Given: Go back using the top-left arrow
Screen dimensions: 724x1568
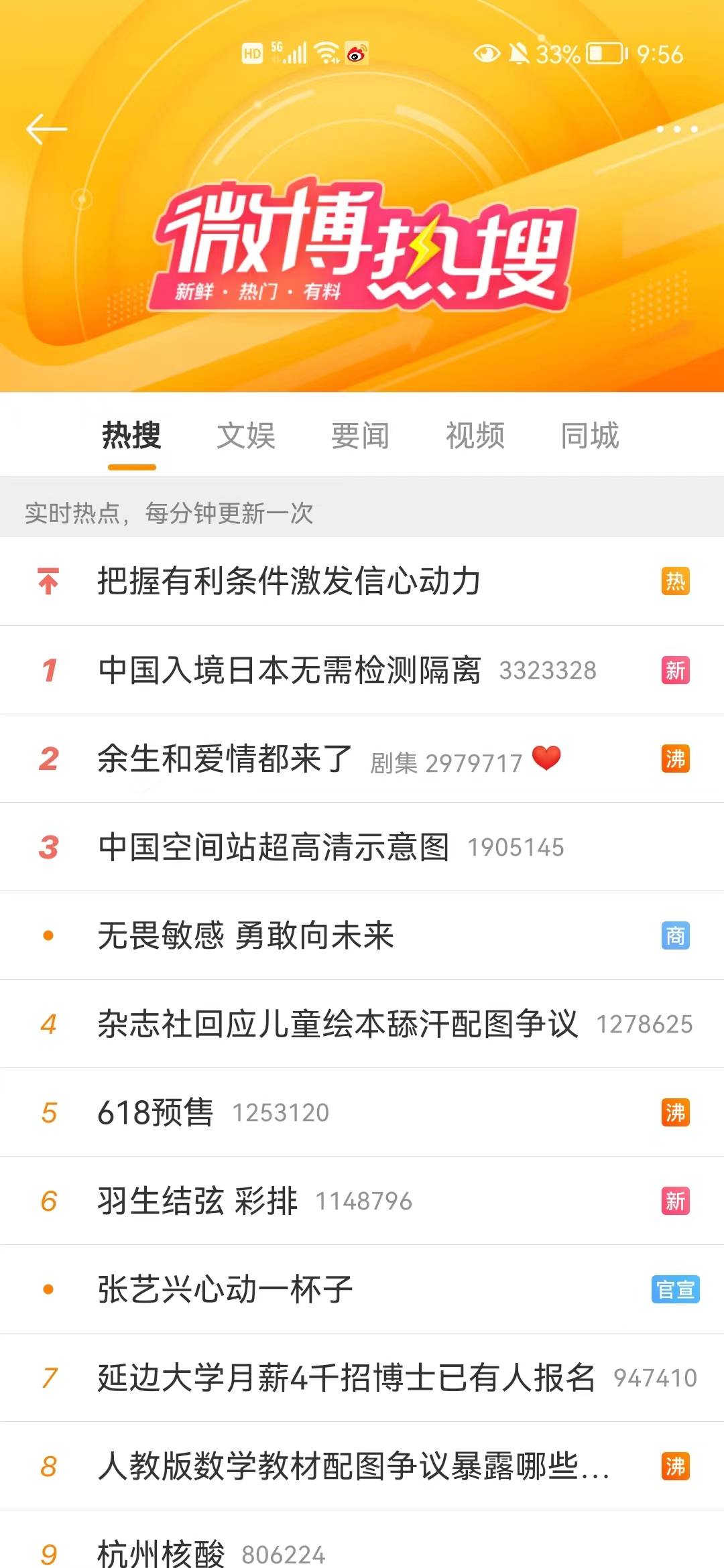Looking at the screenshot, I should tap(46, 129).
